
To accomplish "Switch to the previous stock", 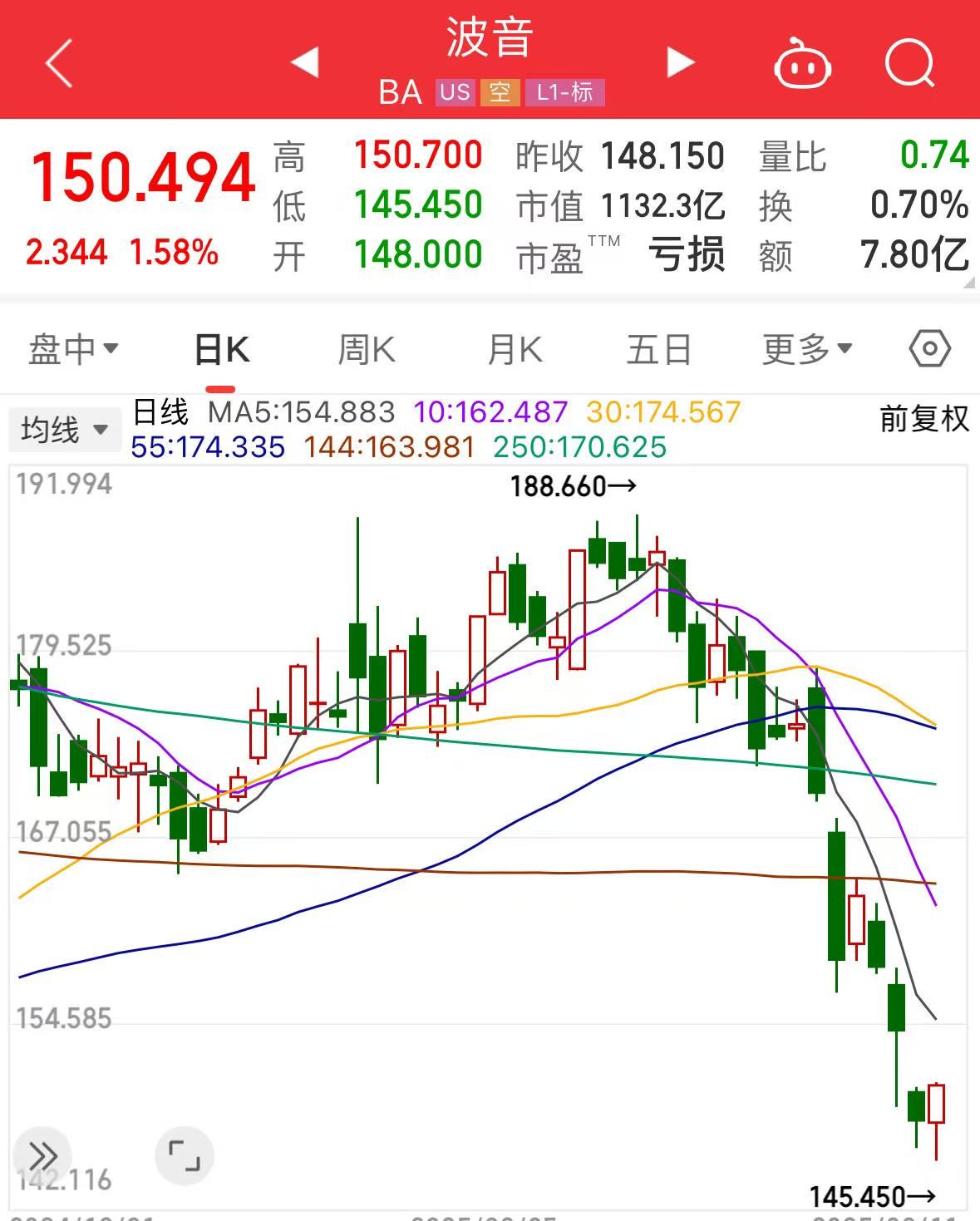I will 304,62.
